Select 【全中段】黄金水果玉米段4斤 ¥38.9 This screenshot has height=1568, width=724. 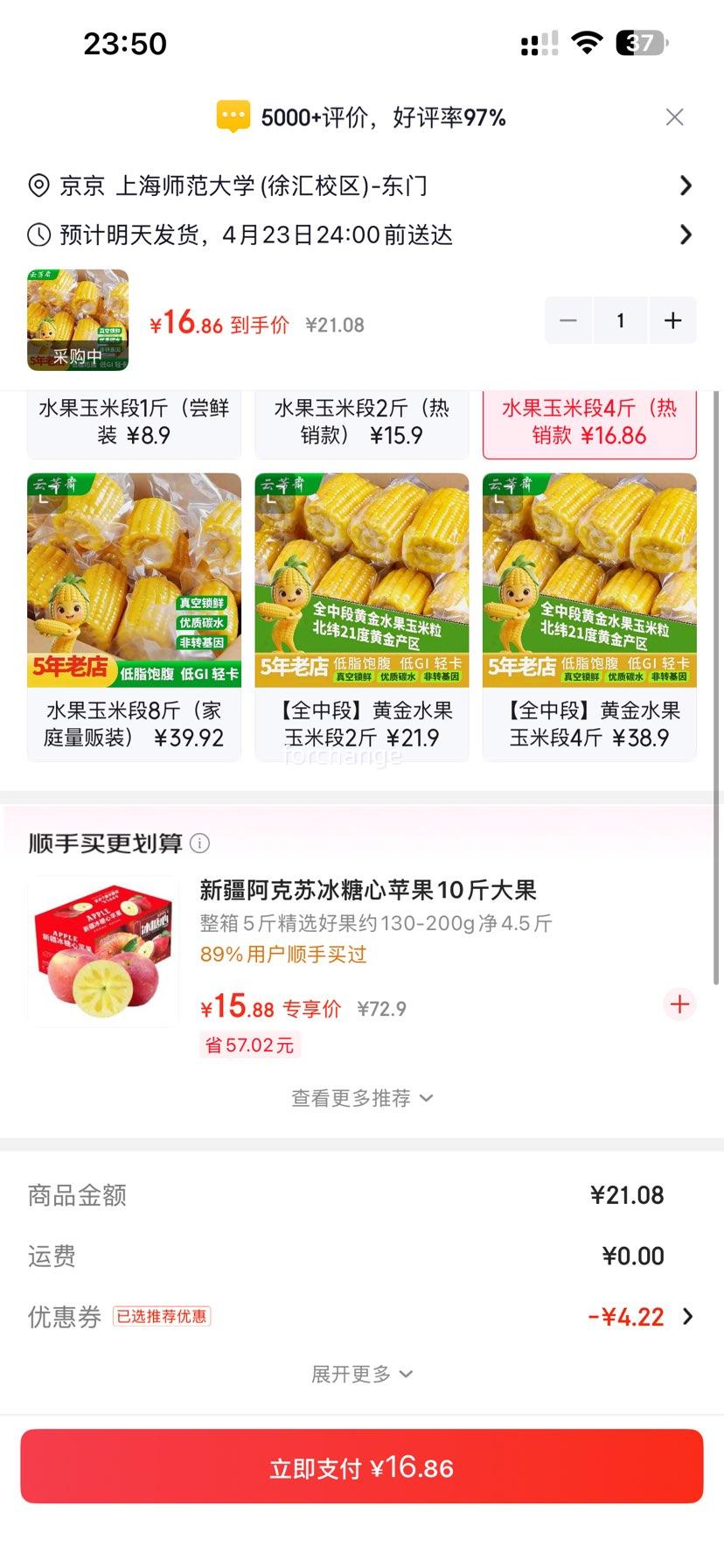pyautogui.click(x=589, y=616)
